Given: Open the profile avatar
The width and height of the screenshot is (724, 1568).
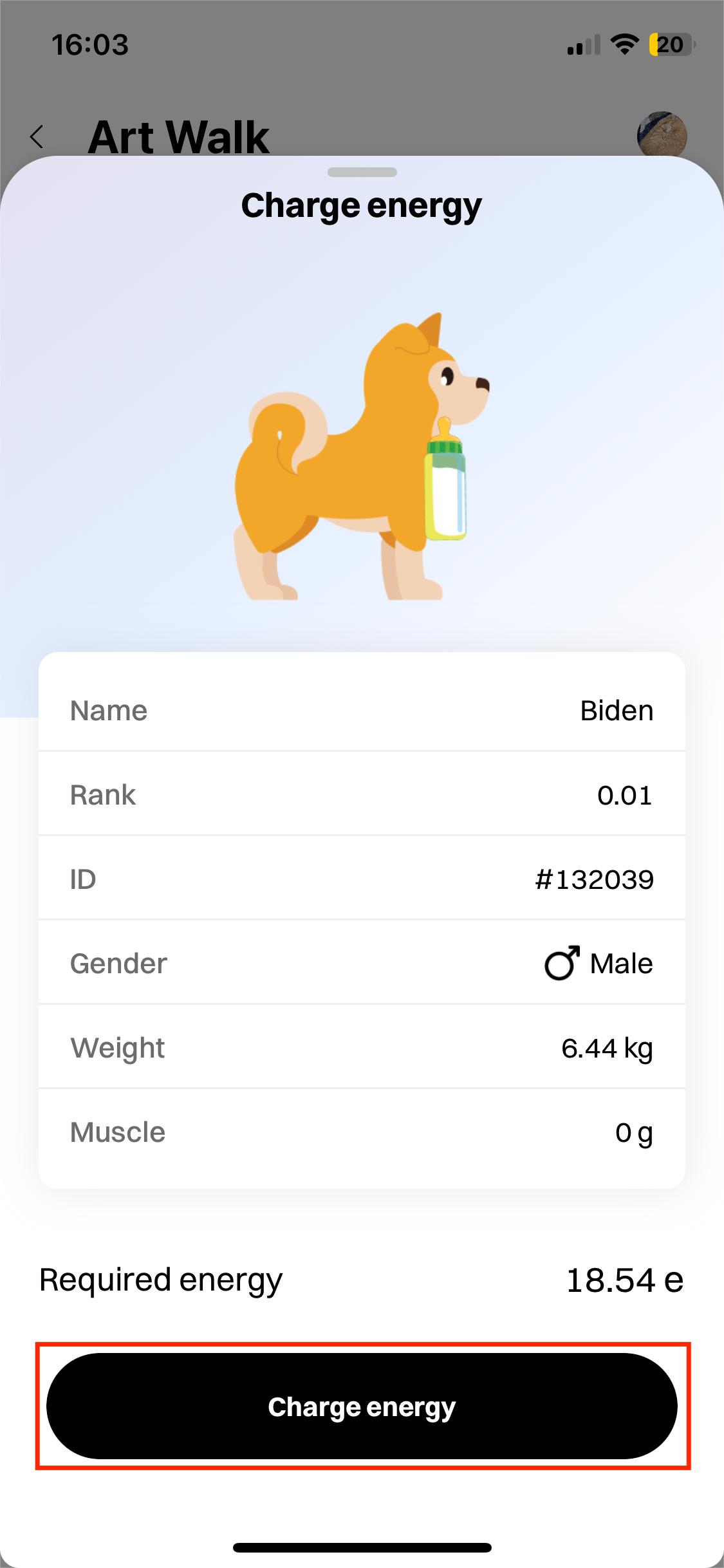Looking at the screenshot, I should (662, 135).
